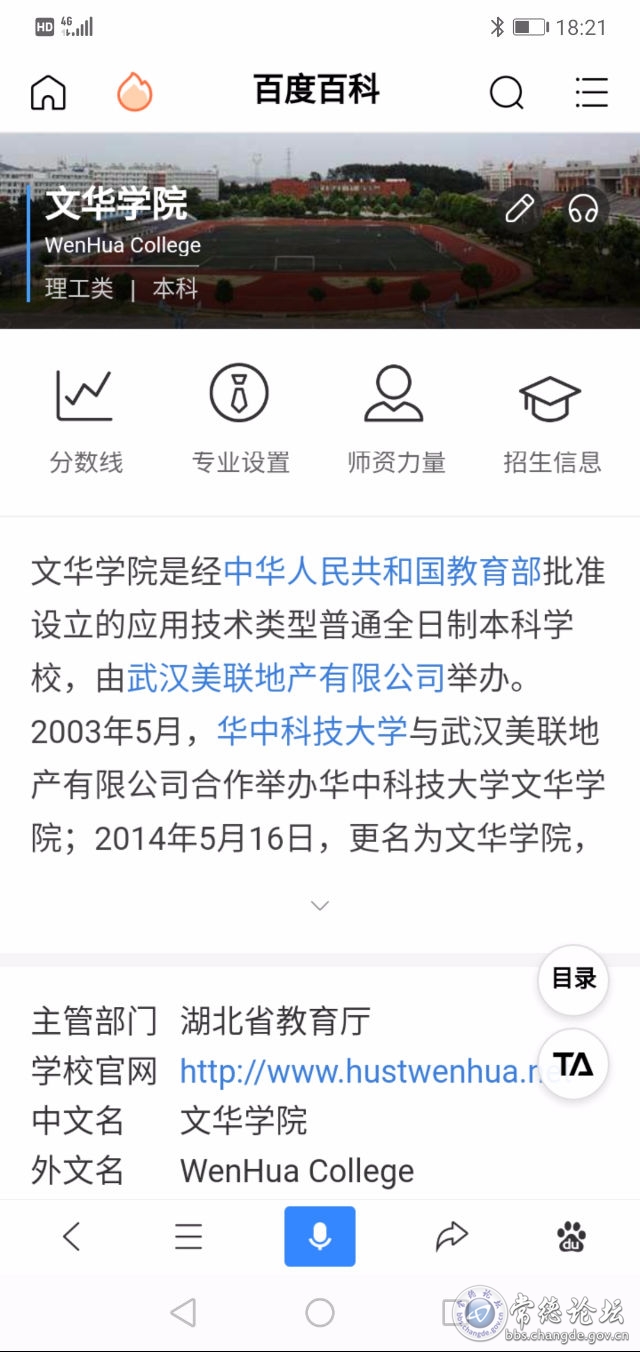Open the 目录 table of contents
Image resolution: width=640 pixels, height=1352 pixels.
coord(574,979)
